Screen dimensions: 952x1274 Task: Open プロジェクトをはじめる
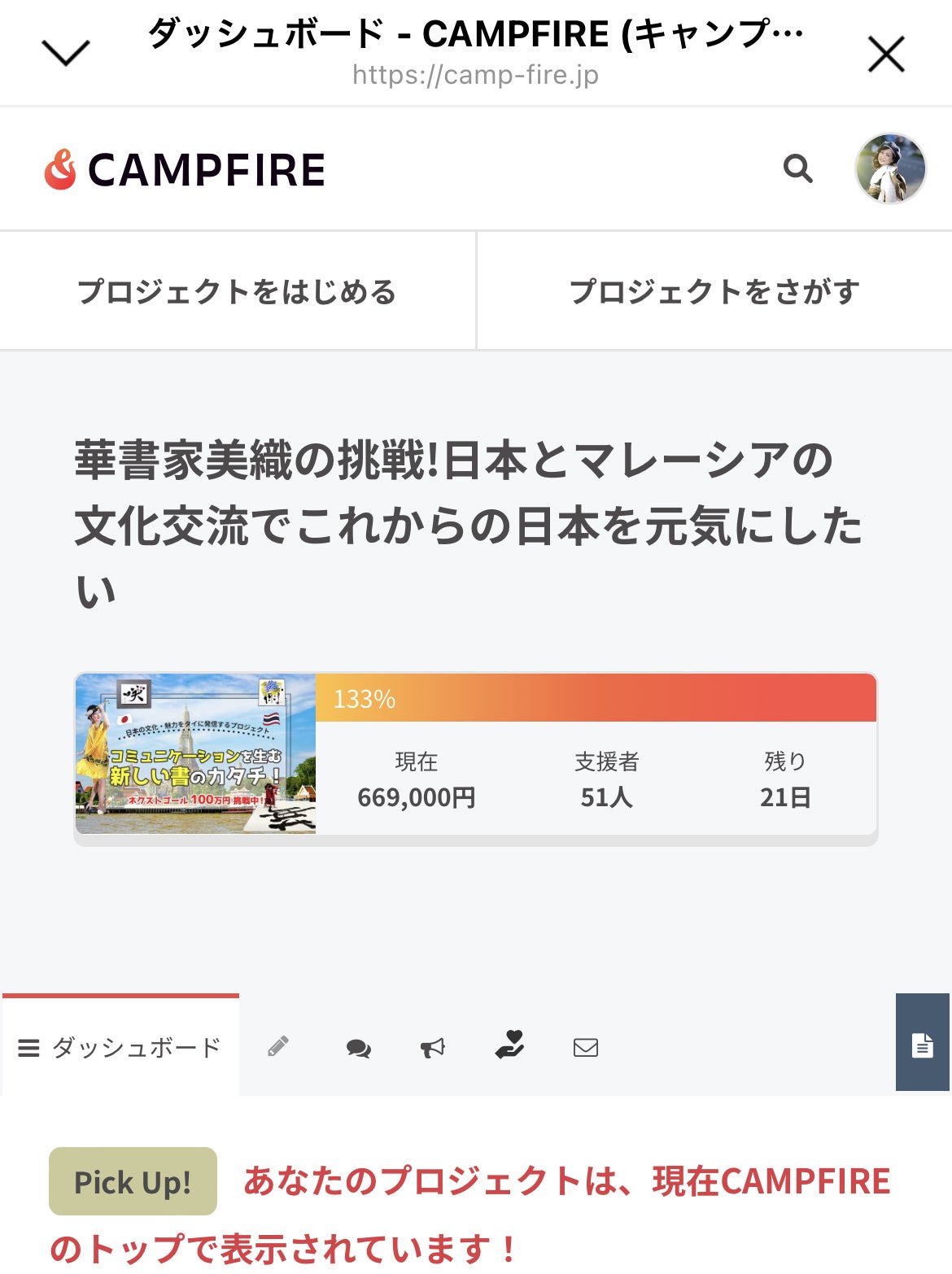coord(237,291)
